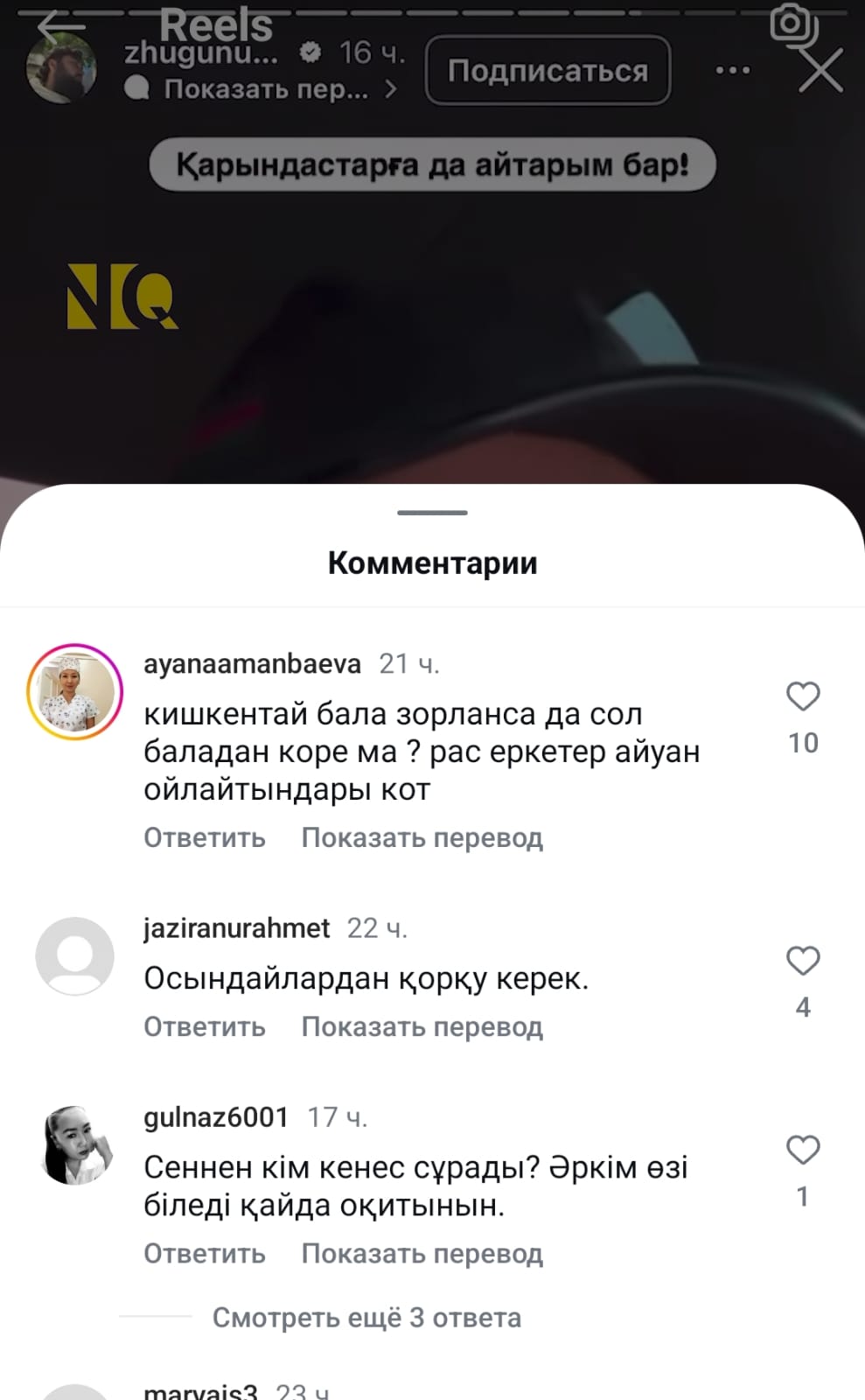Screen dimensions: 865x1400
Task: Reply to jaziranurahmet's comment
Action: coord(205,1026)
